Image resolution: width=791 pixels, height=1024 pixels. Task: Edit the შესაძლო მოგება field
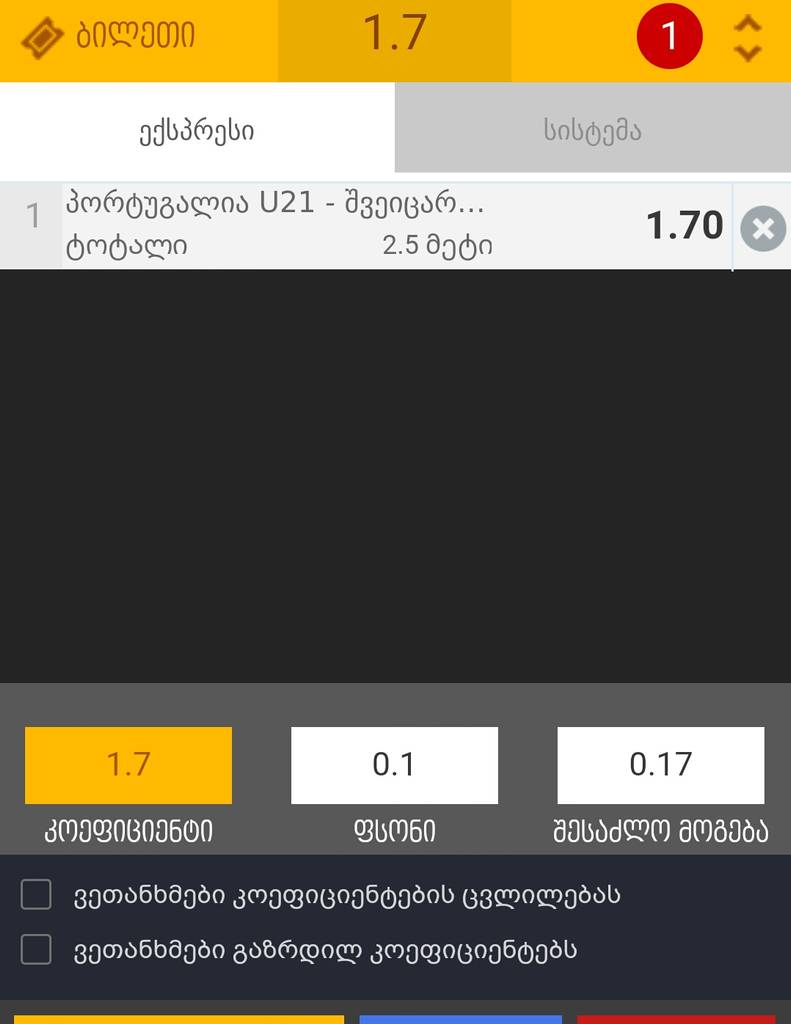pos(660,765)
